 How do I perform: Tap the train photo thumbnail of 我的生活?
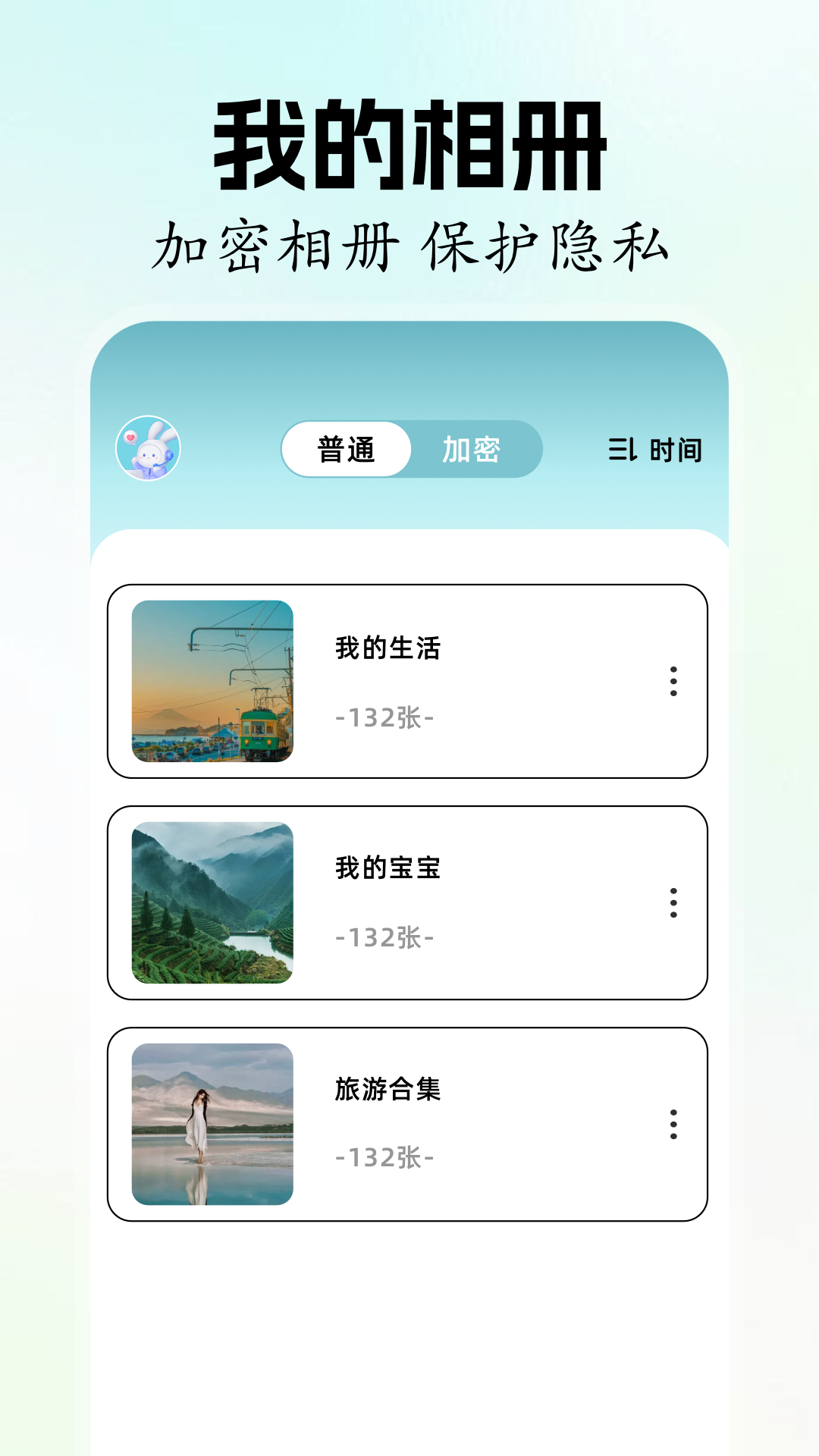tap(213, 681)
